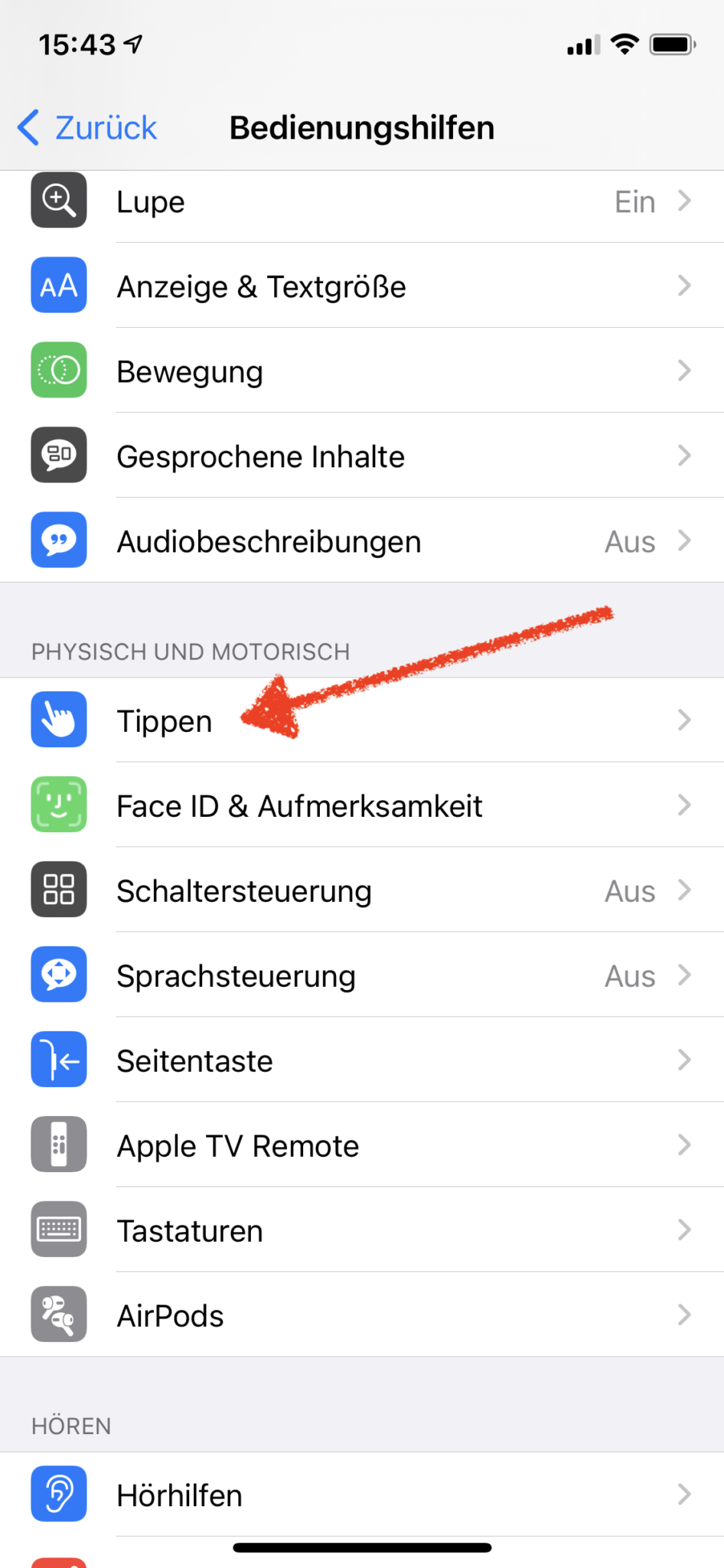Open Audiobeschreibungen settings
The image size is (724, 1568).
click(362, 541)
